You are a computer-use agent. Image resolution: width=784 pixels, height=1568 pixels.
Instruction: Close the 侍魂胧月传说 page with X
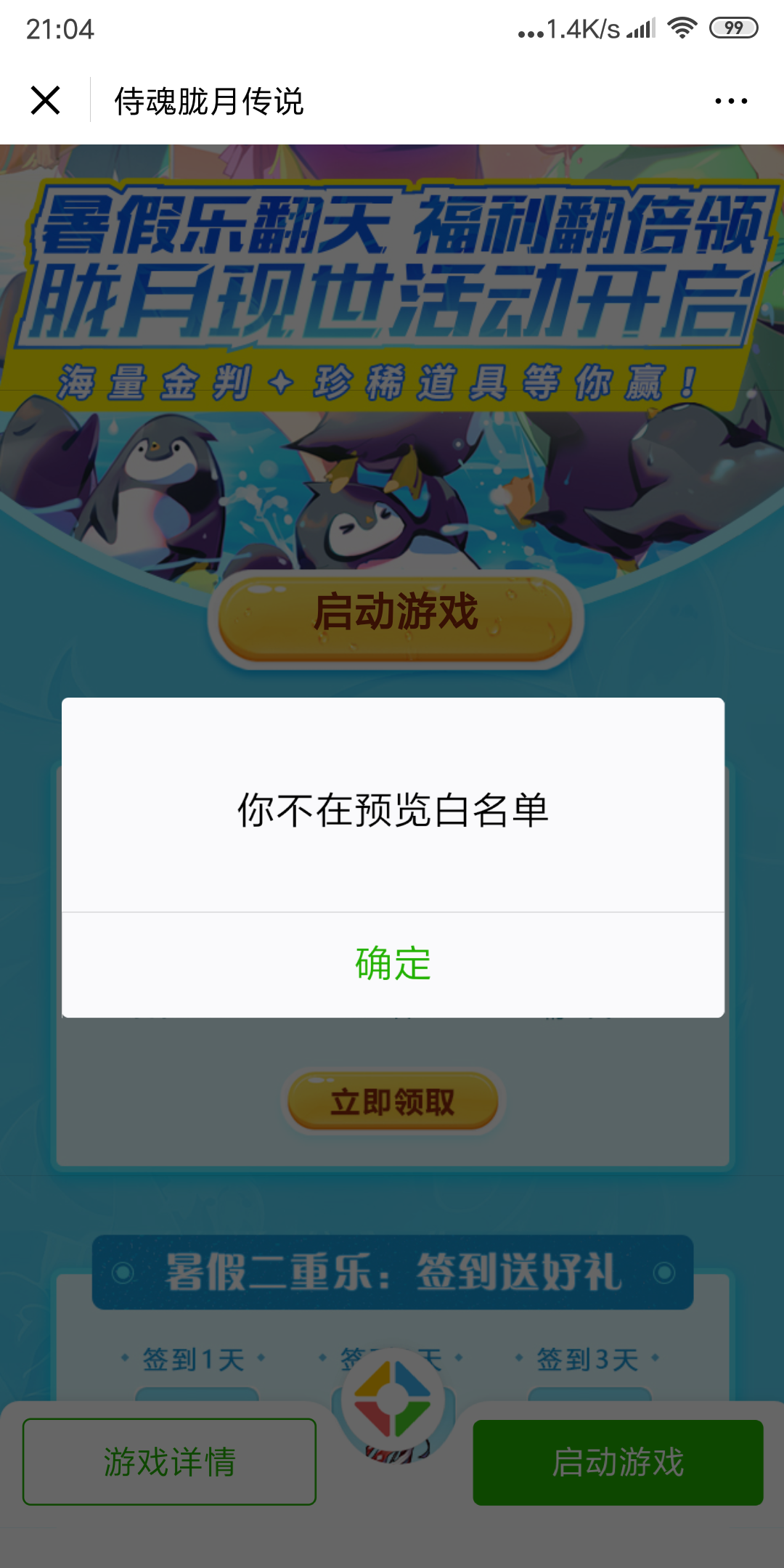(x=45, y=102)
